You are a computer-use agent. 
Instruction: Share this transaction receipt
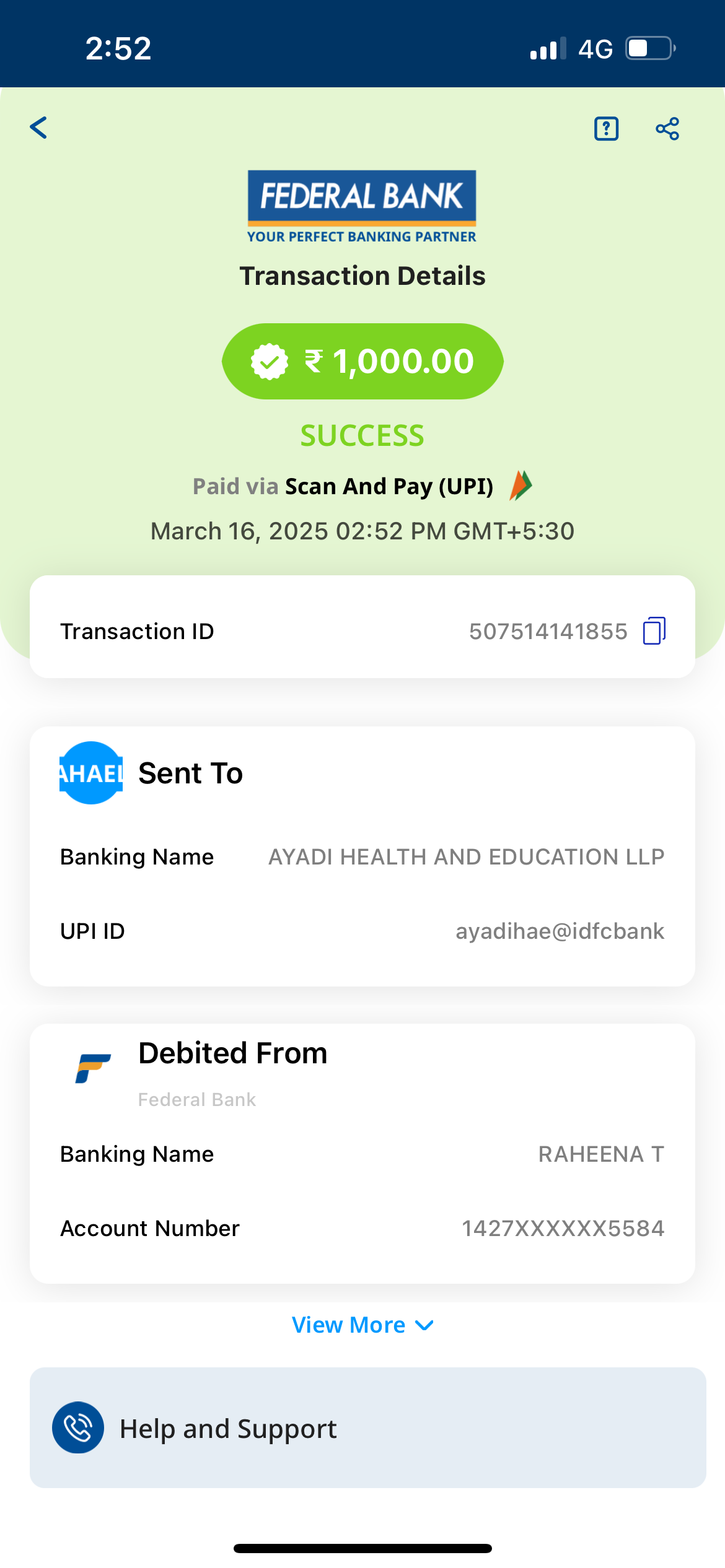pos(667,129)
